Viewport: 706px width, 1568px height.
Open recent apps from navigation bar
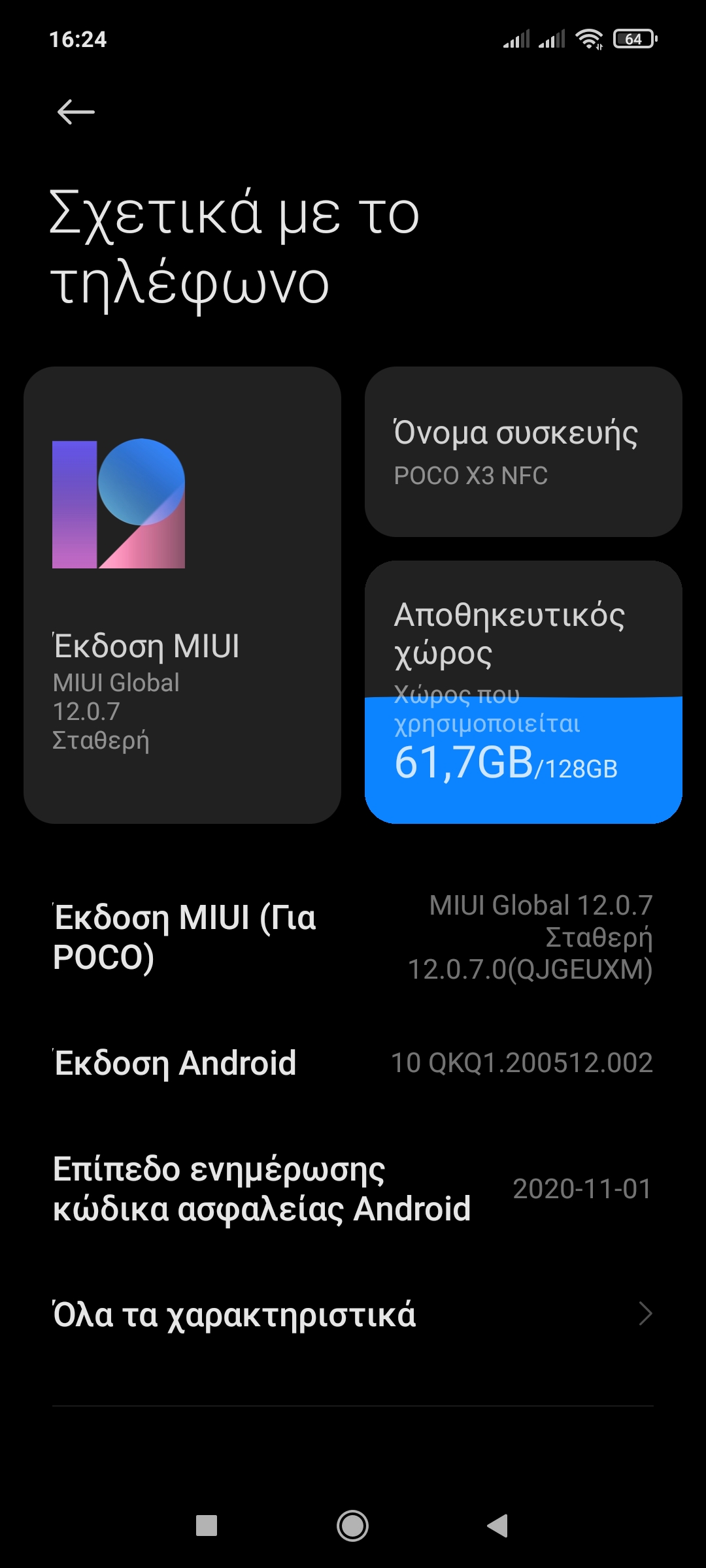click(207, 1526)
